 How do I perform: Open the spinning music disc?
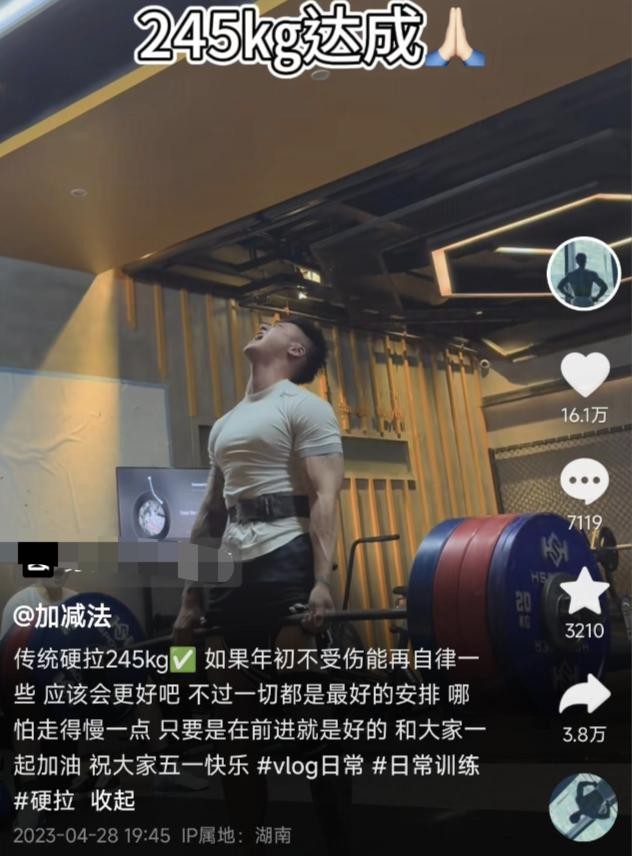(x=583, y=806)
